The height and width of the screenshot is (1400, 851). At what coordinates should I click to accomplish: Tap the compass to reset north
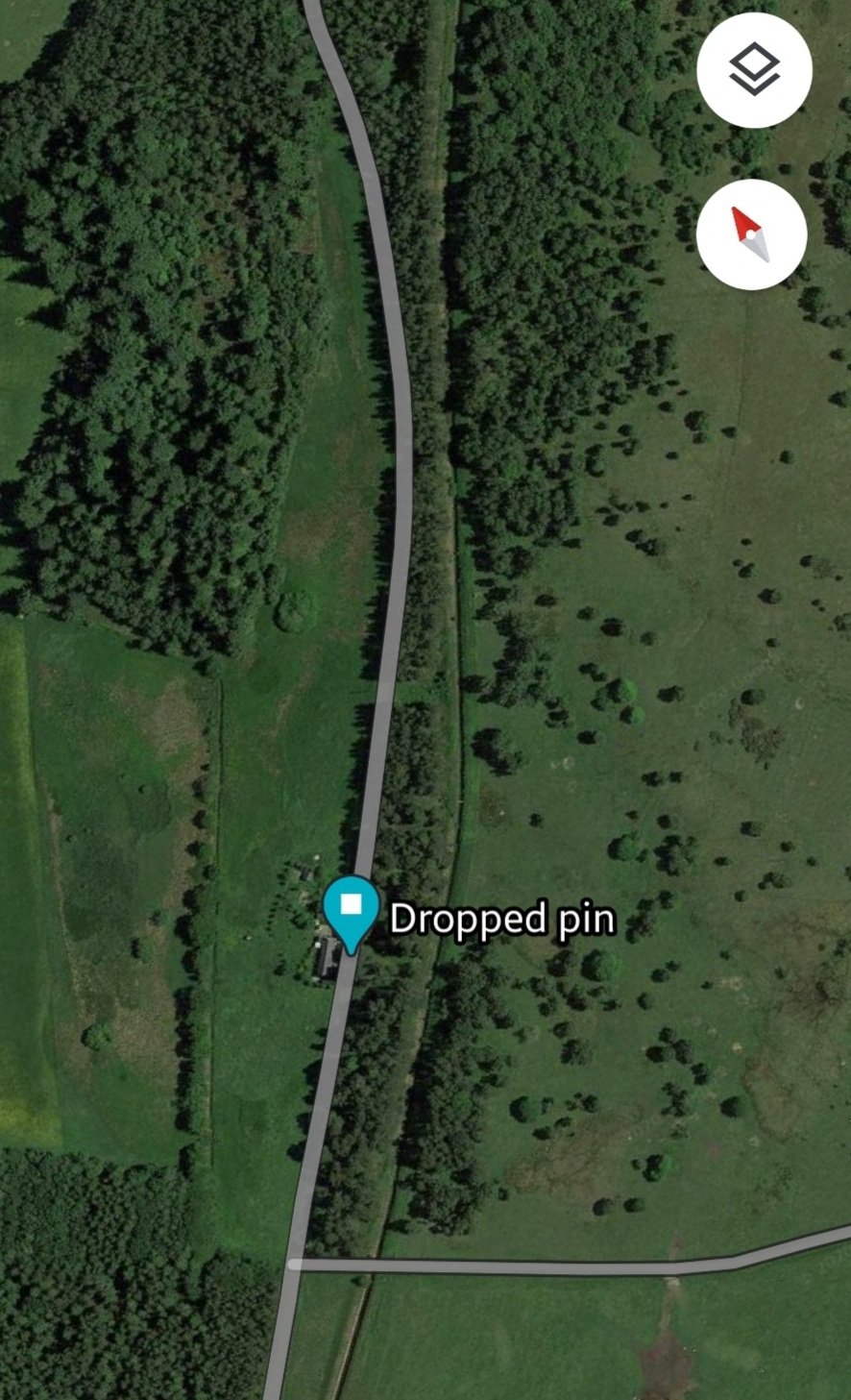tap(752, 234)
